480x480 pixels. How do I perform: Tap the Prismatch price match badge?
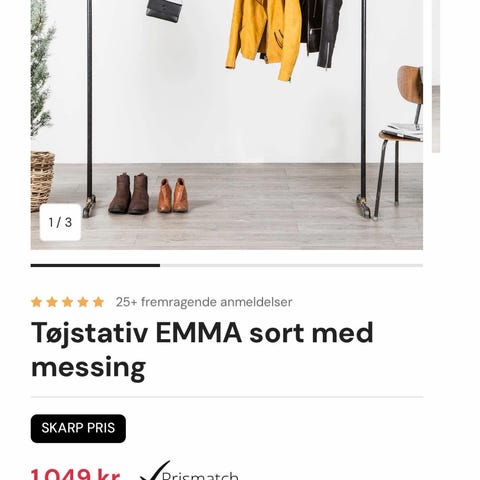[x=189, y=471]
